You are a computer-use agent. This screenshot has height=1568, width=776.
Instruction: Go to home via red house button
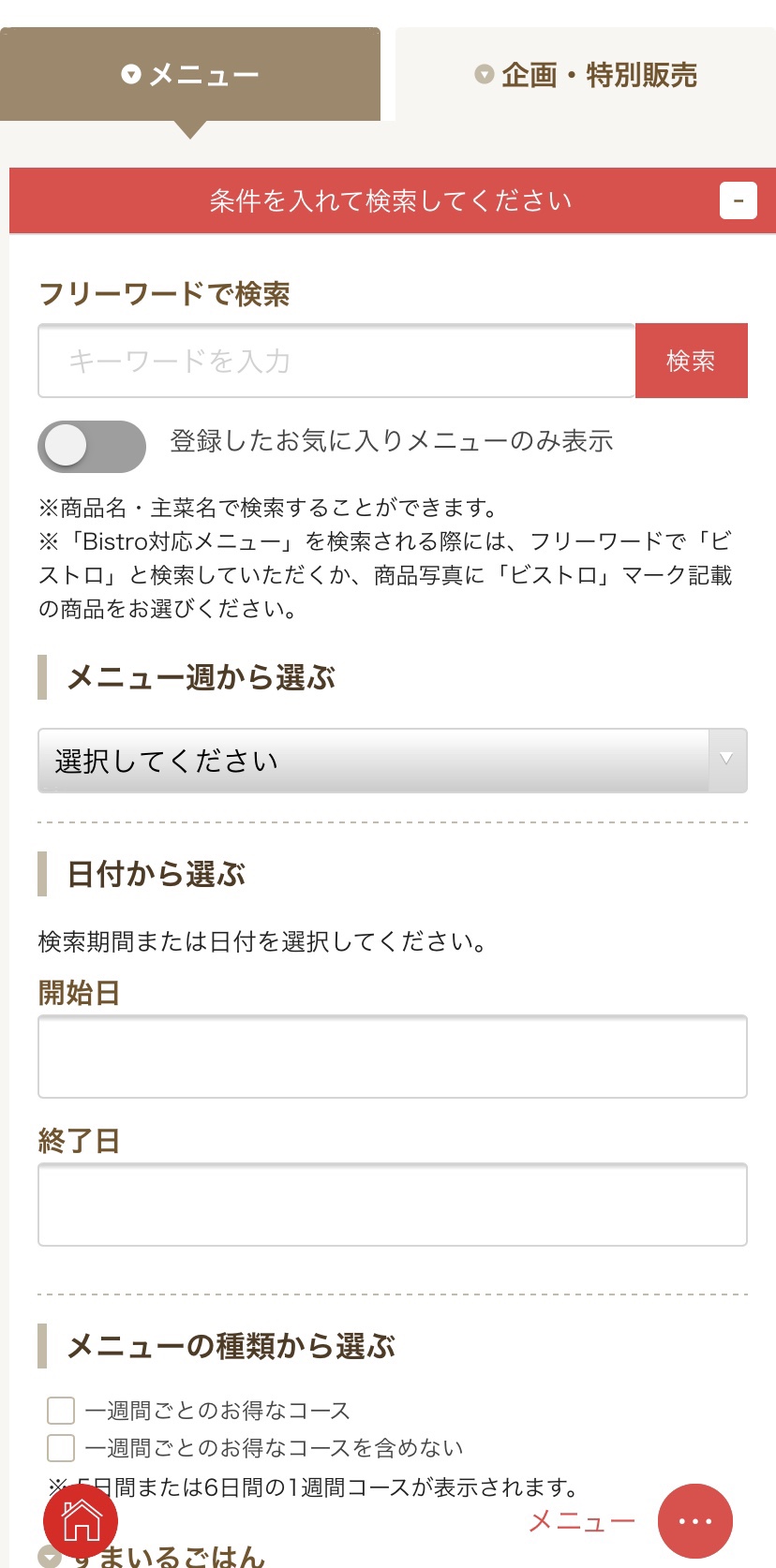coord(81,1521)
